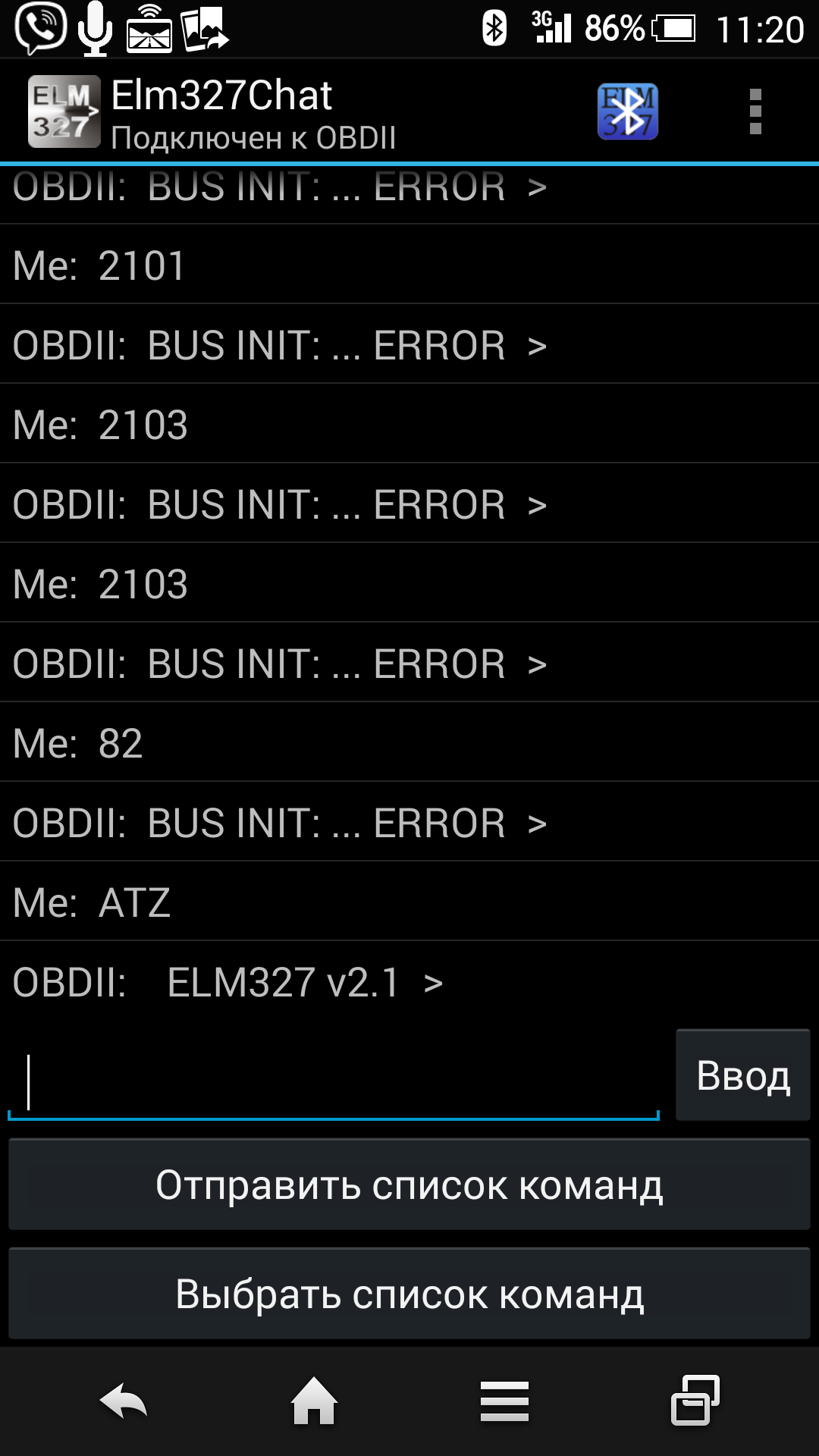
Task: Open the overflow menu
Action: (x=755, y=111)
